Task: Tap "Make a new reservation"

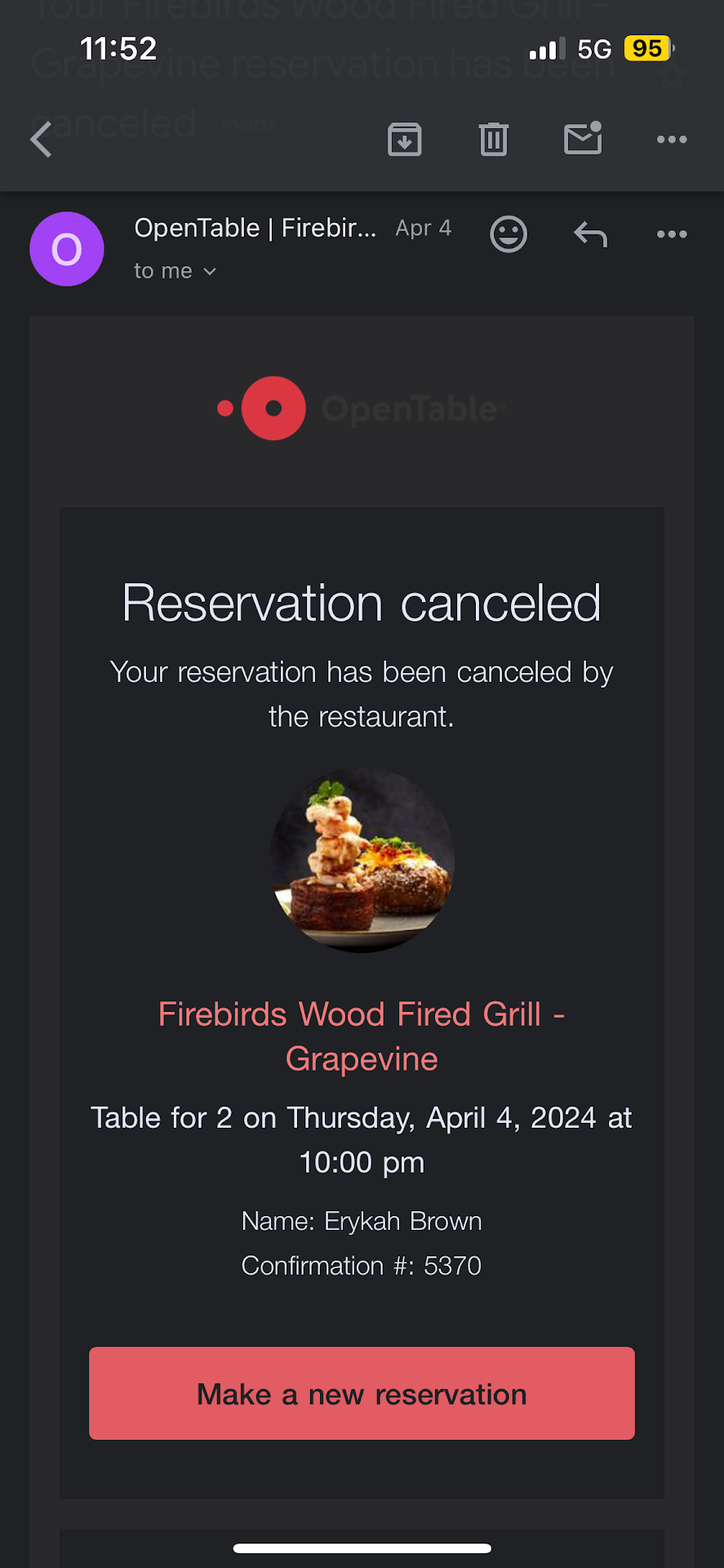Action: click(x=362, y=1393)
